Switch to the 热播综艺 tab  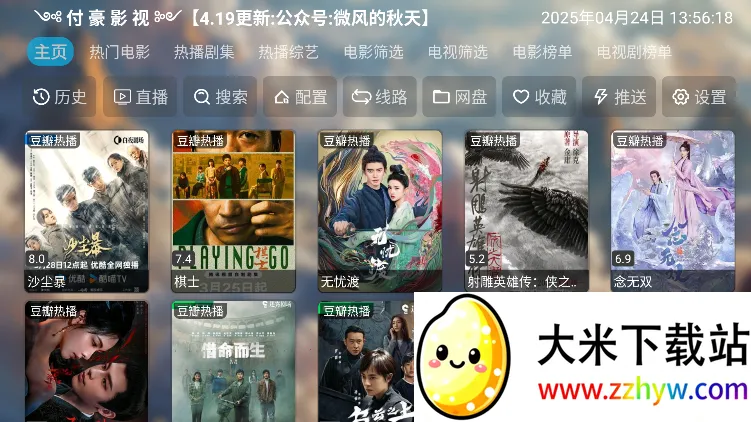point(289,53)
